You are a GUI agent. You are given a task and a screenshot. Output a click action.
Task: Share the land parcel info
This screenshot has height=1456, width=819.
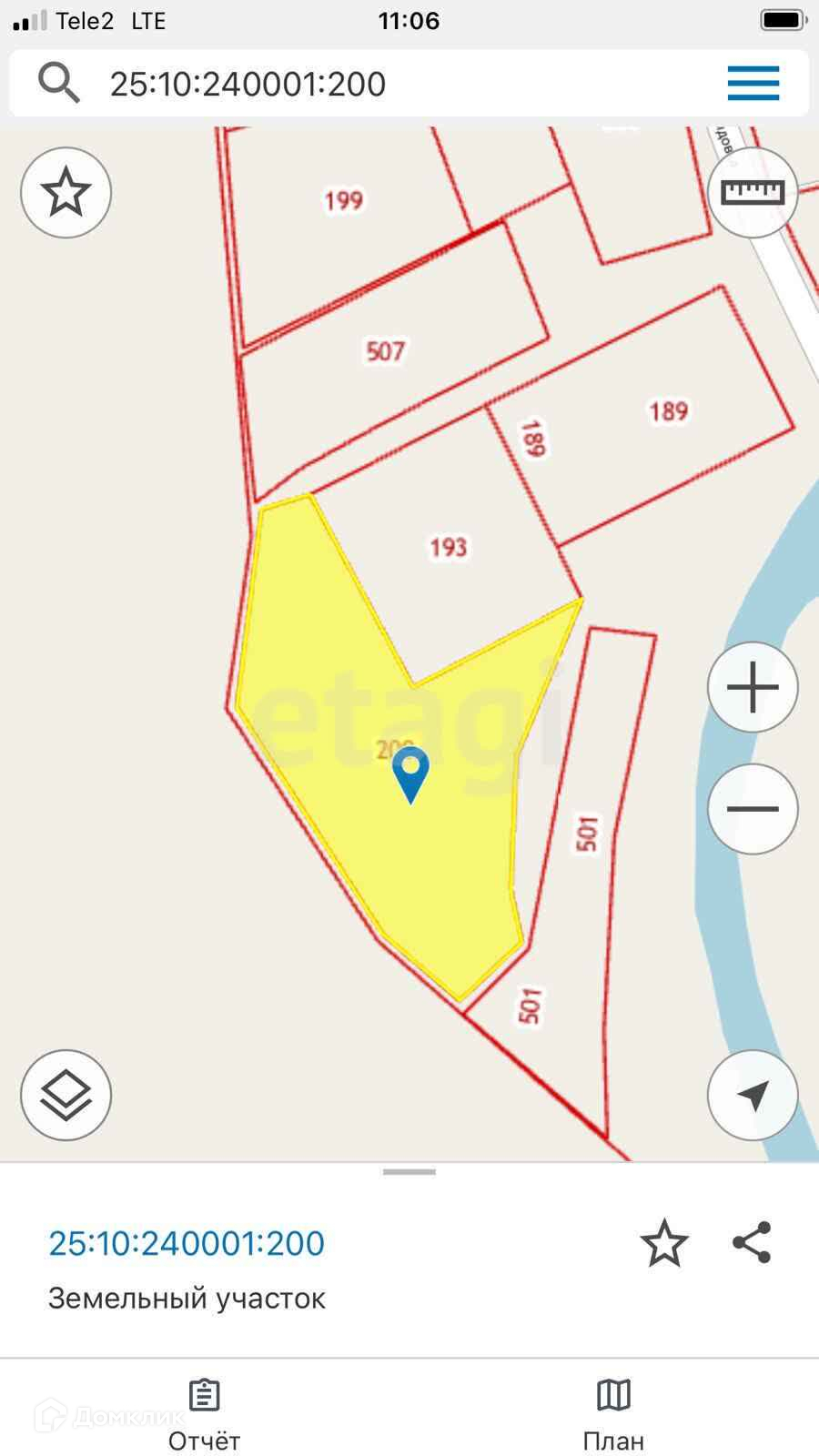752,1243
